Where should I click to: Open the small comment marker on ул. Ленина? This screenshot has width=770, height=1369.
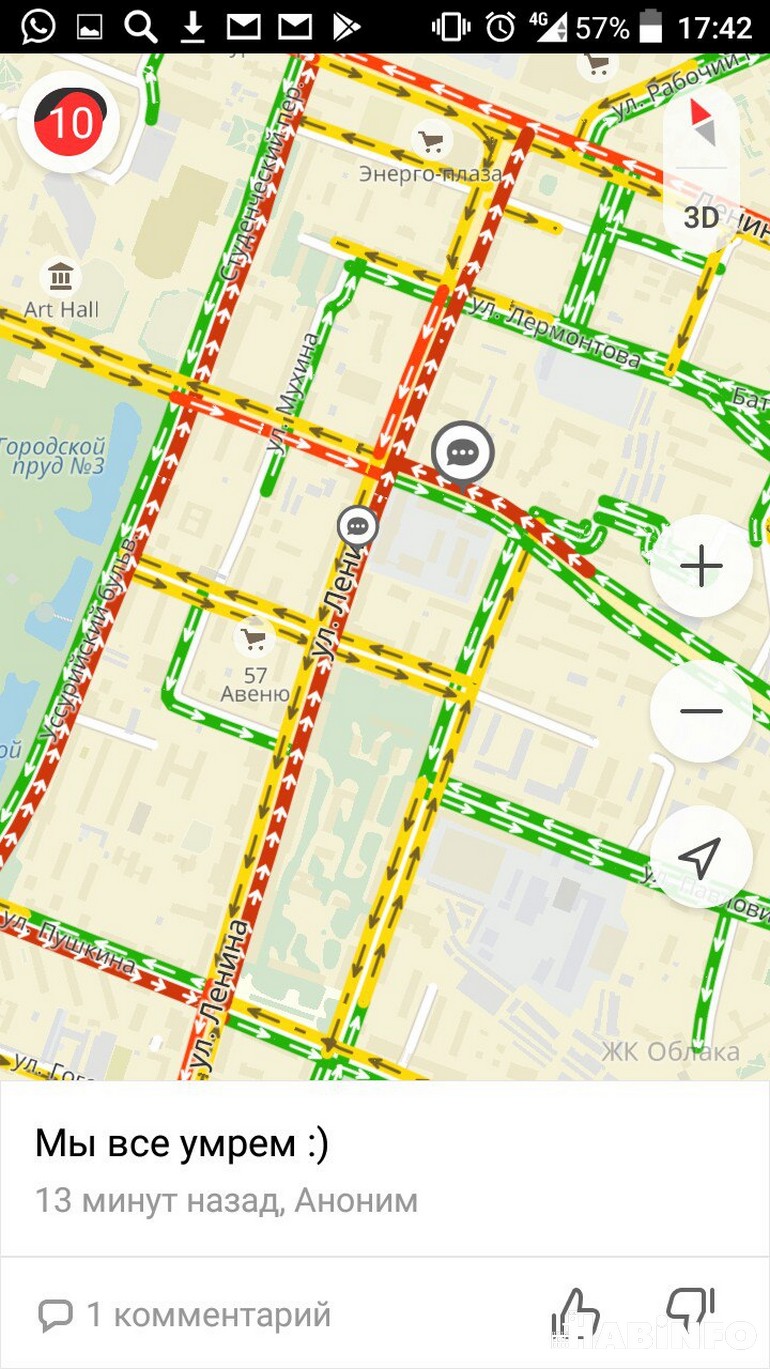point(357,526)
